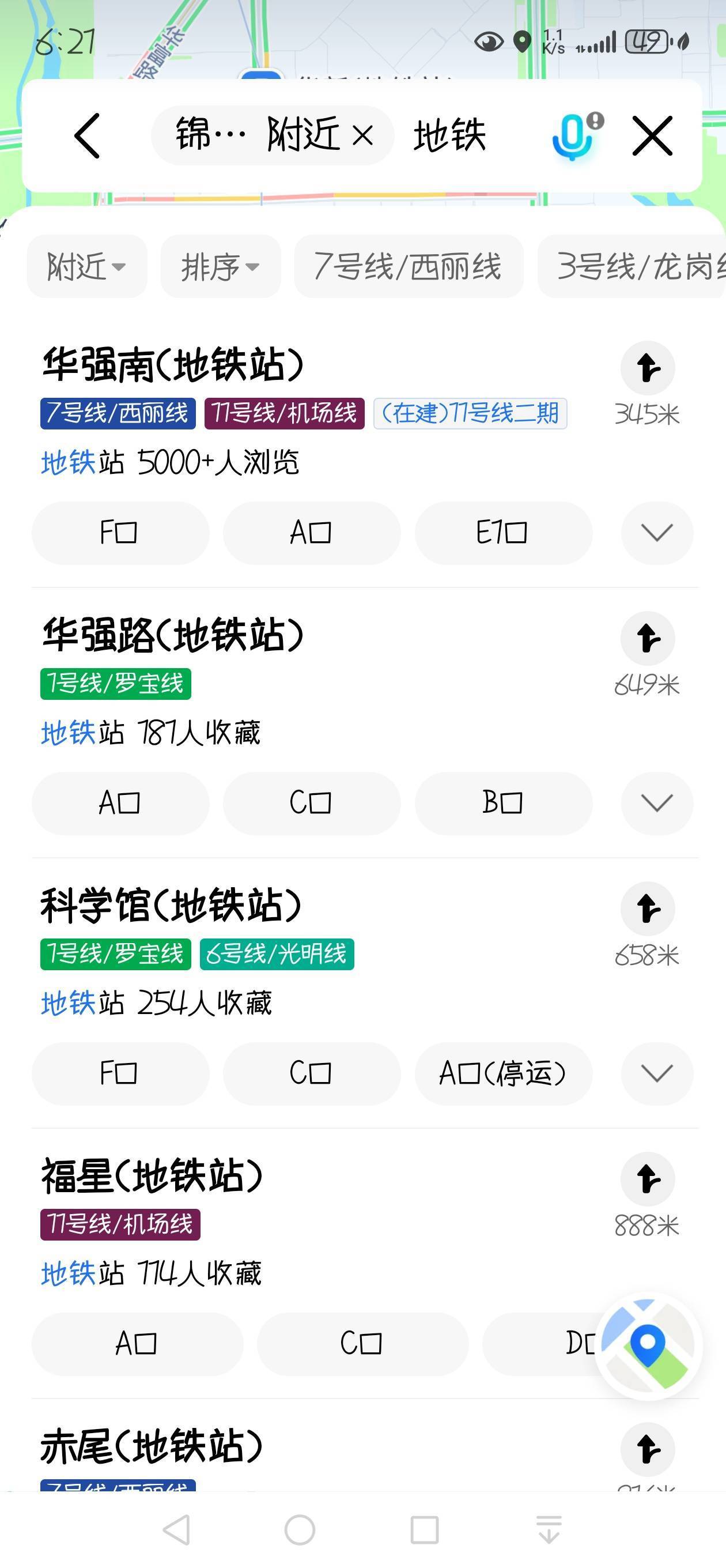
Task: Filter by 3号线/龙岗线
Action: click(633, 266)
